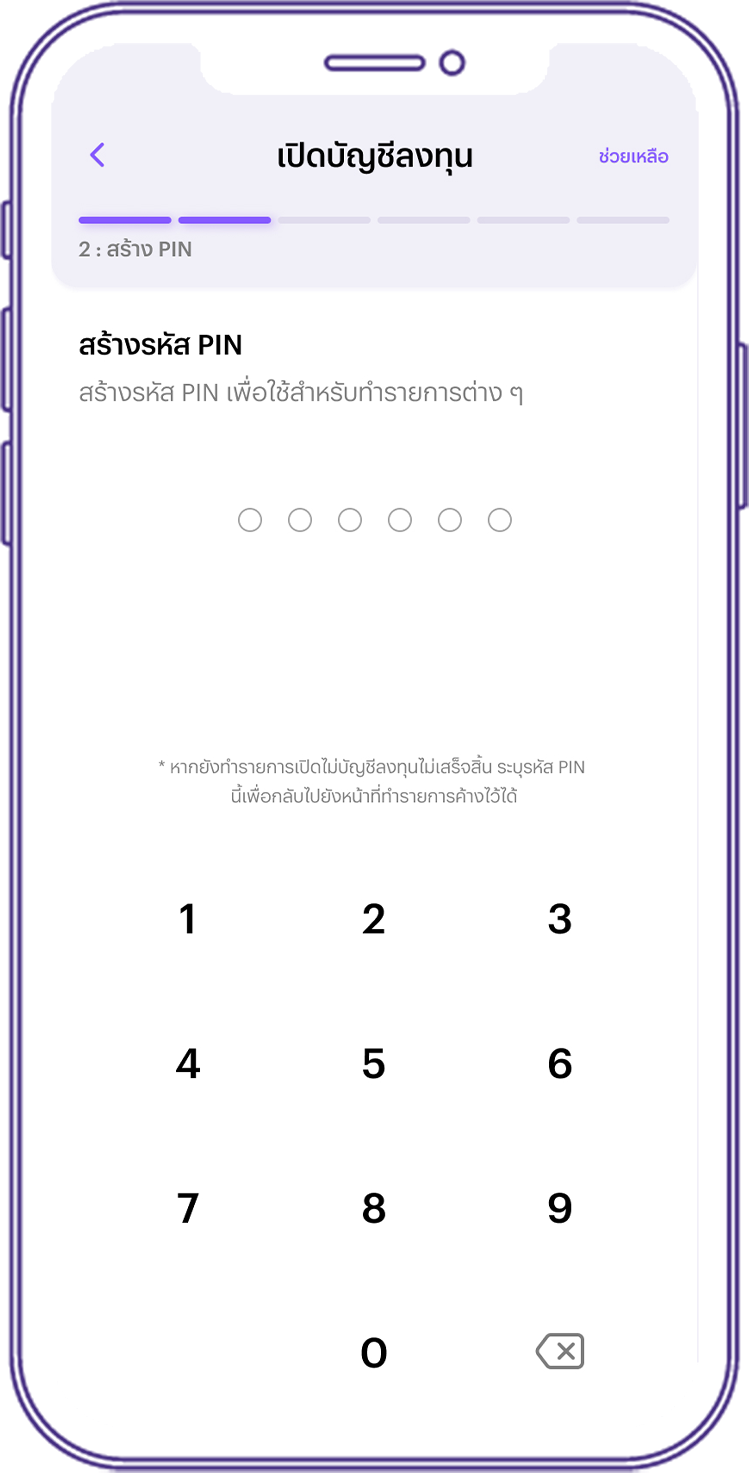Enter digit 1 on the PIN keypad
750x1474 pixels.
point(187,919)
